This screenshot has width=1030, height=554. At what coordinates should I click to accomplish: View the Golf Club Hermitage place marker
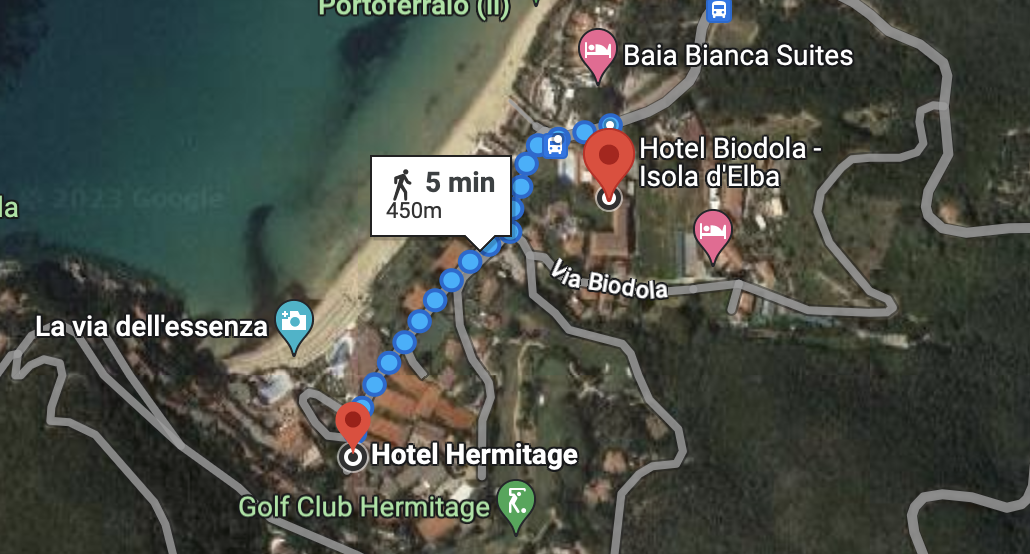pyautogui.click(x=516, y=502)
